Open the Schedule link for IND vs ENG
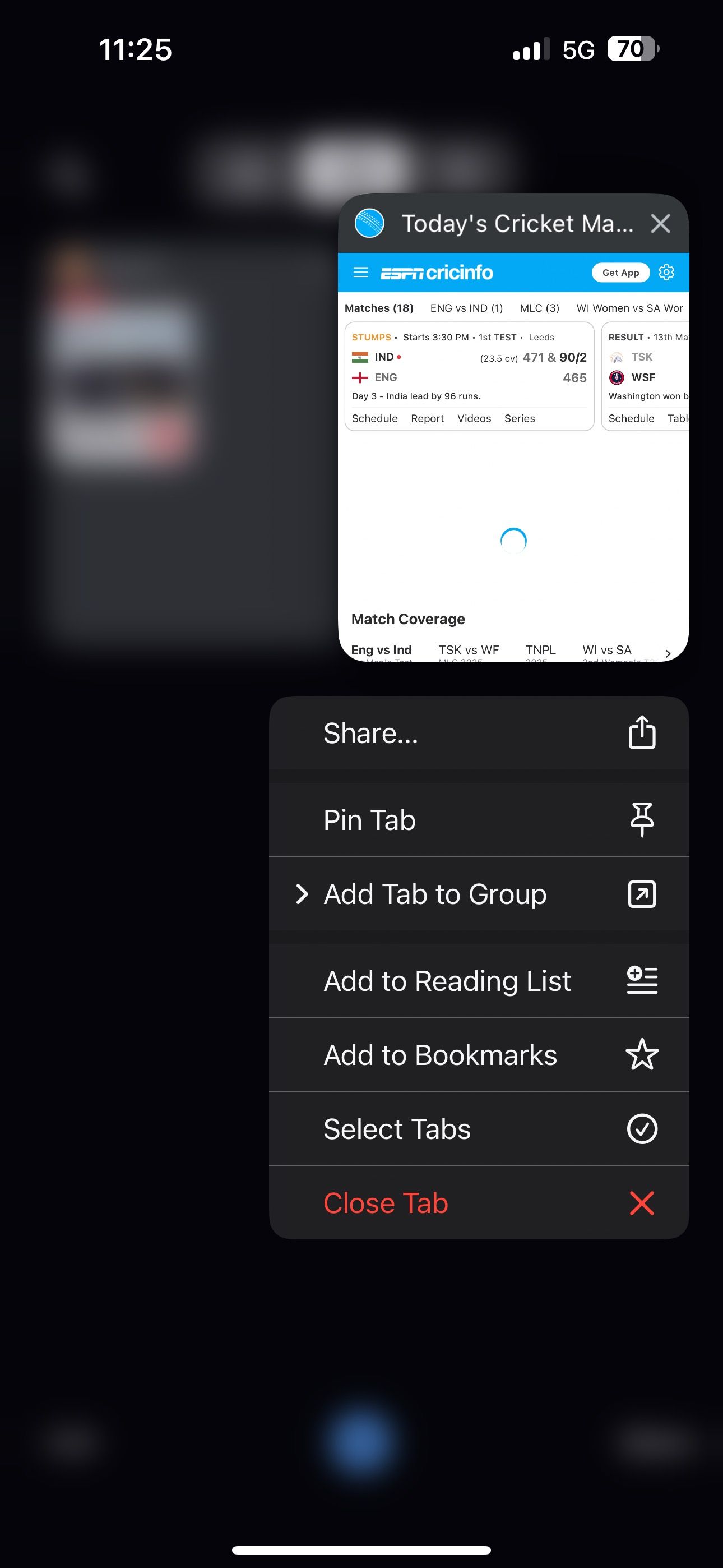Viewport: 723px width, 1568px height. (374, 418)
